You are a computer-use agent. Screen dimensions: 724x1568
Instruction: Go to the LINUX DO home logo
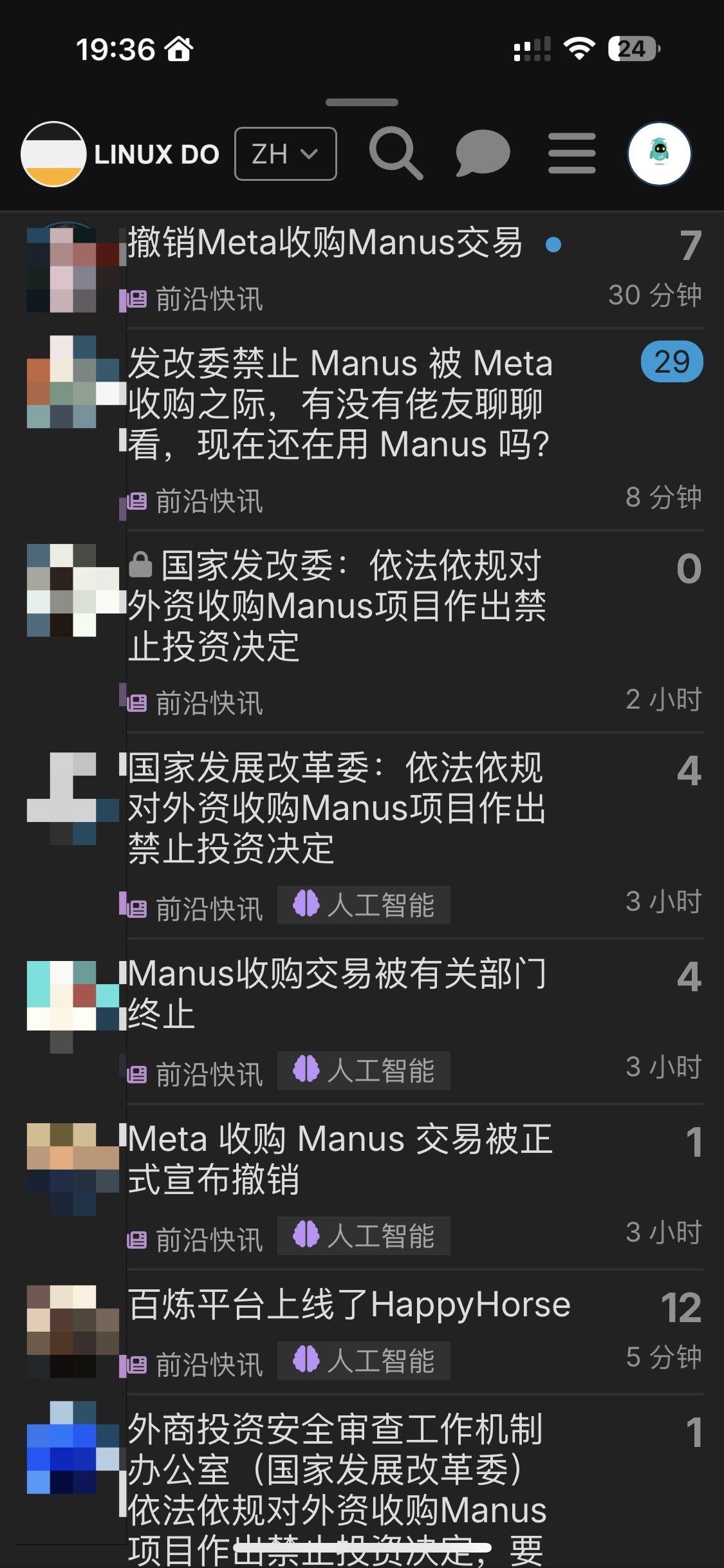(x=120, y=154)
